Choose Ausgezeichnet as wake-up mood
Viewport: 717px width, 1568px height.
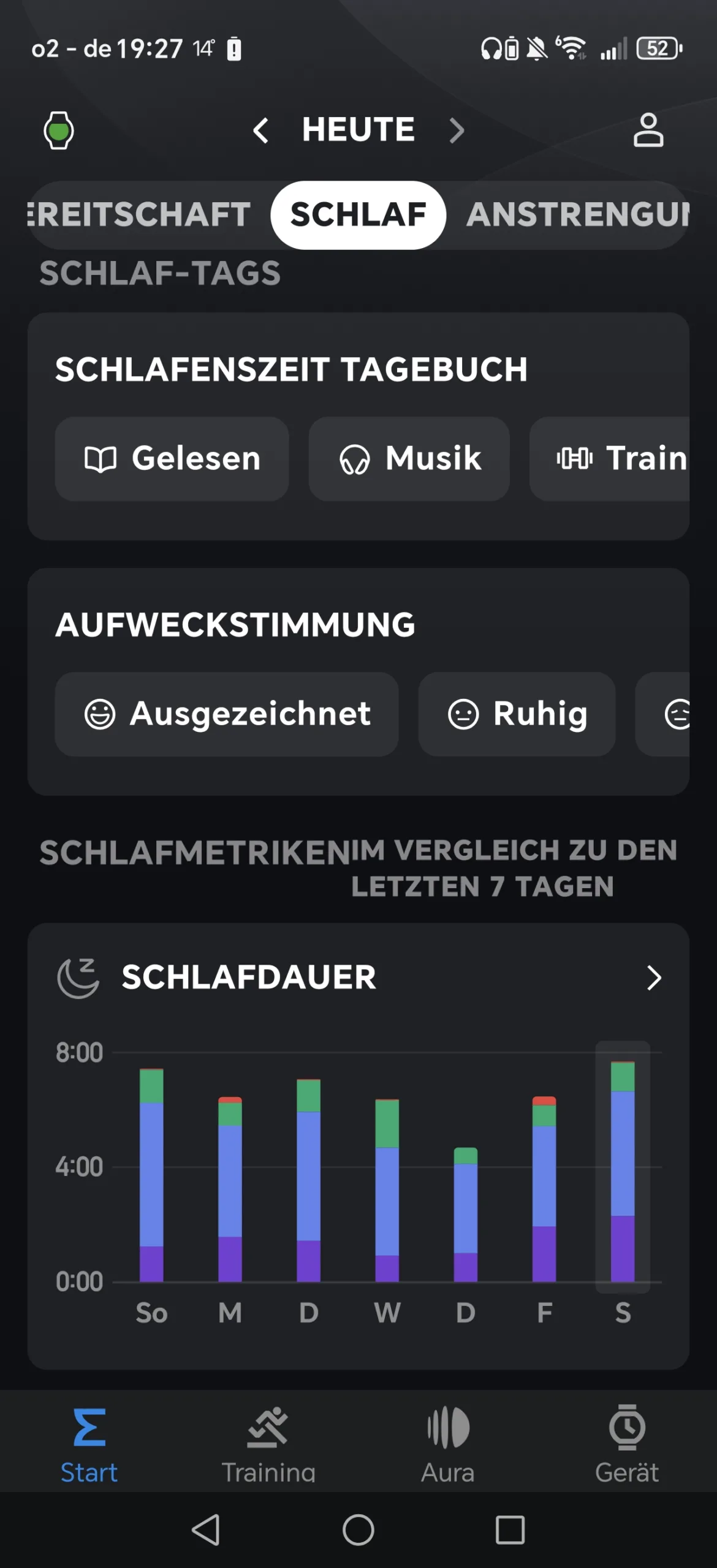[x=227, y=714]
